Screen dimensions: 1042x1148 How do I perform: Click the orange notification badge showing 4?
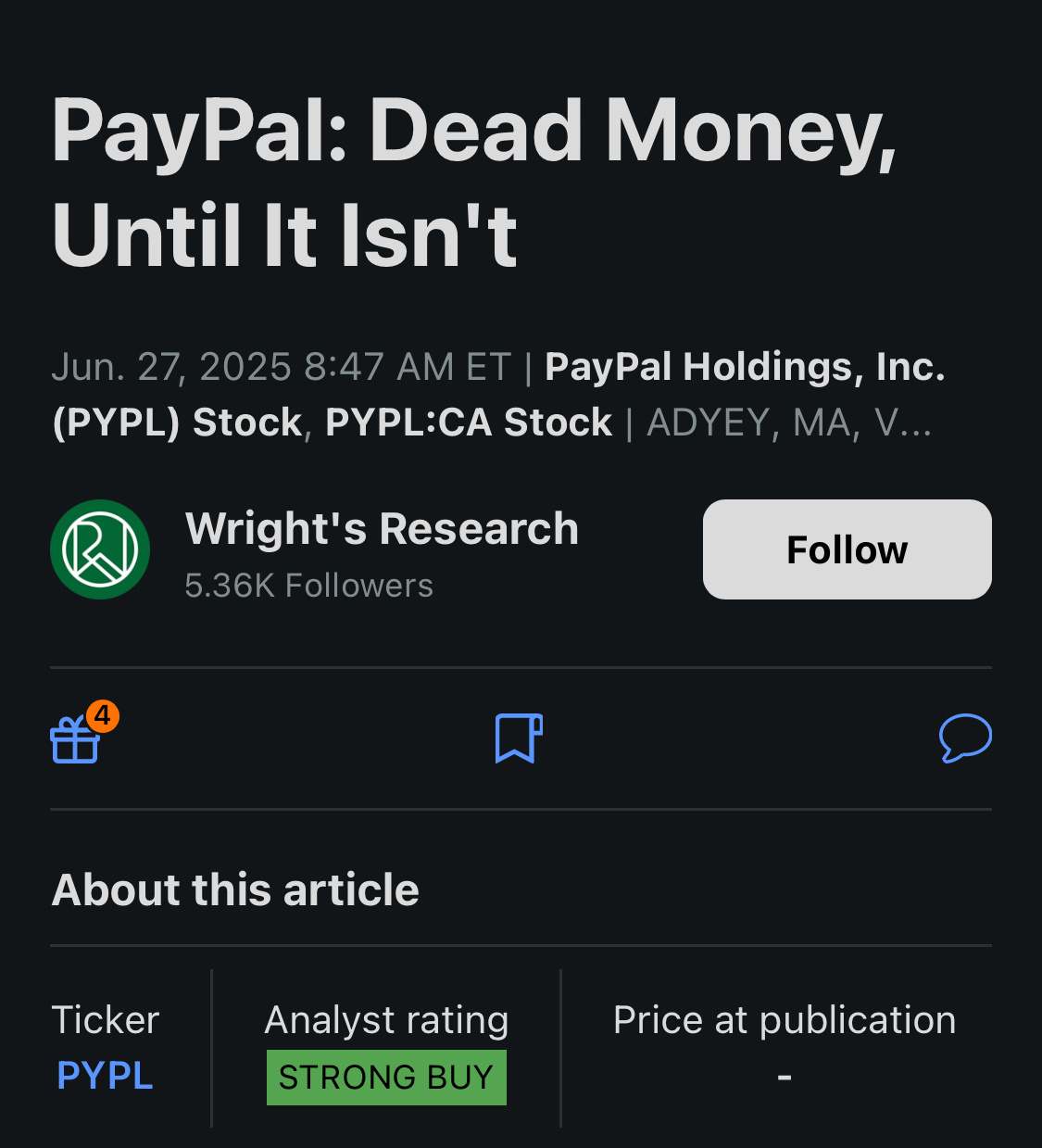[x=104, y=715]
